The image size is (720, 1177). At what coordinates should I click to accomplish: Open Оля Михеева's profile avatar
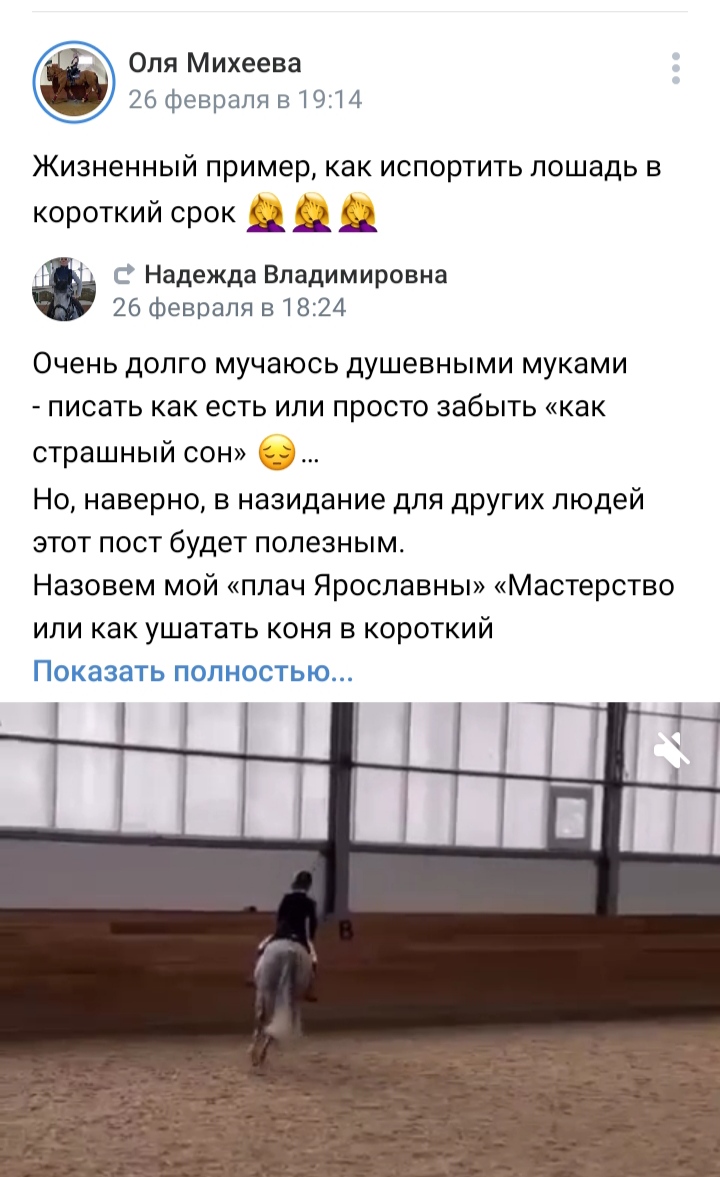tap(74, 81)
